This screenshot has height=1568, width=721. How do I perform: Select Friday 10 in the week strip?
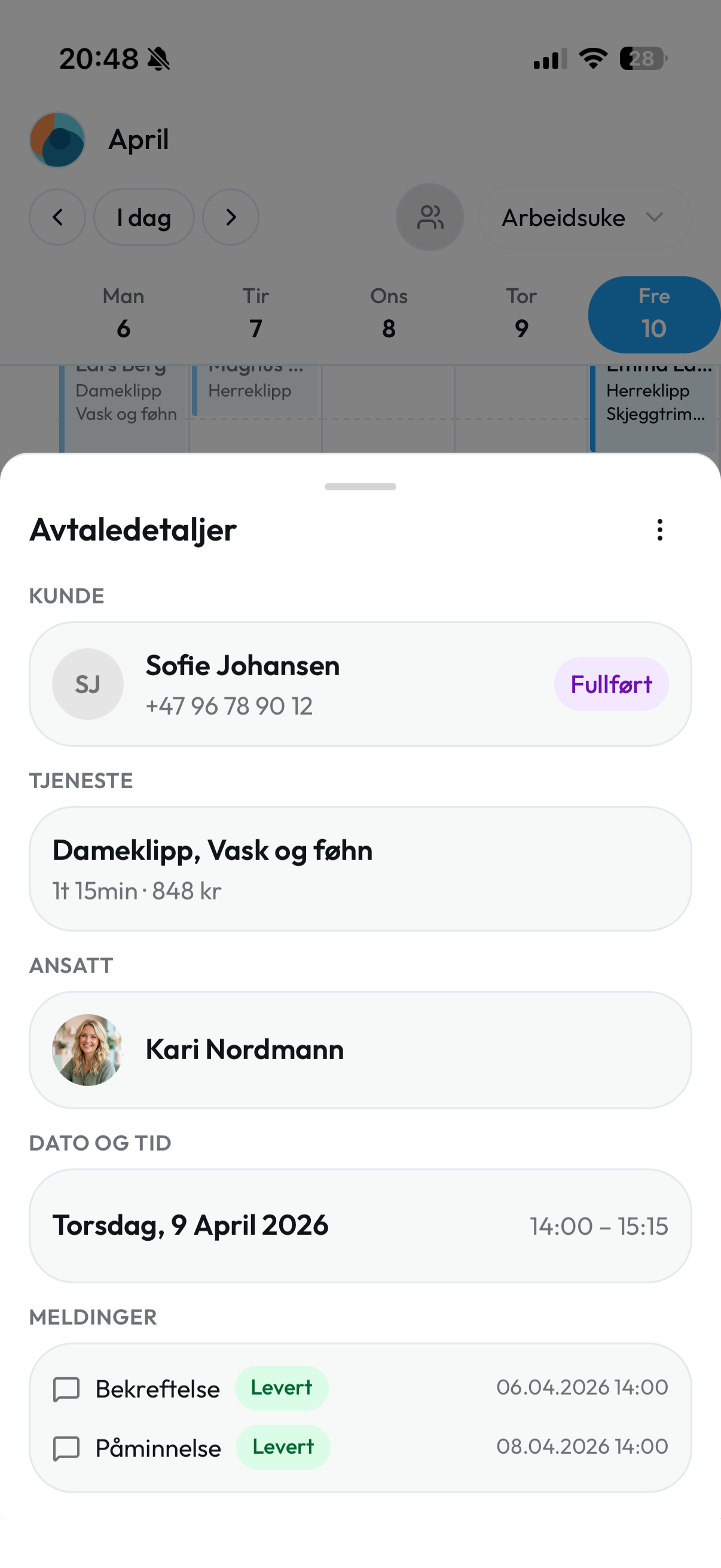coord(653,314)
